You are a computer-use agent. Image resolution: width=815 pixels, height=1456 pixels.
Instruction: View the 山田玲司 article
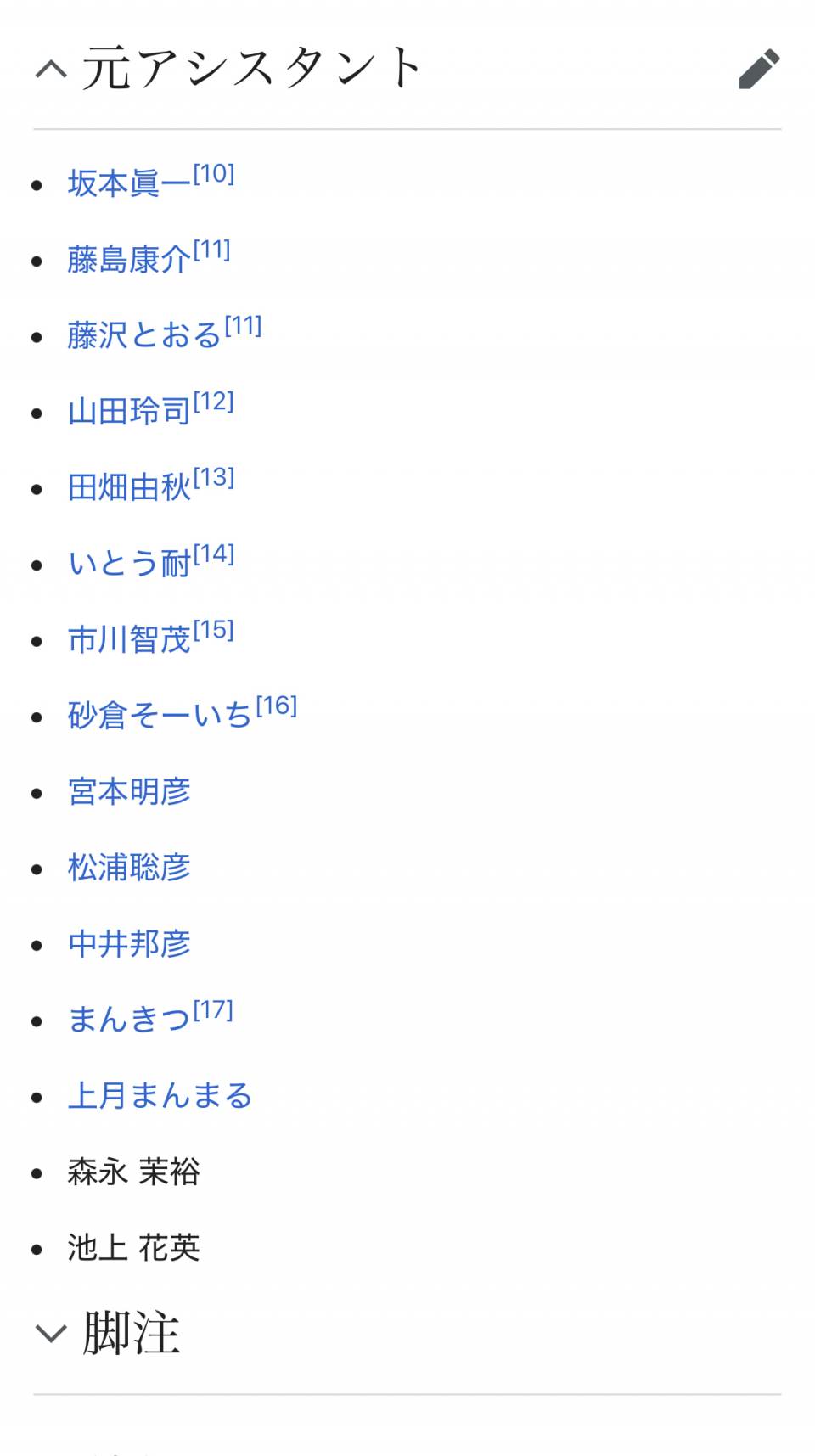coord(129,412)
